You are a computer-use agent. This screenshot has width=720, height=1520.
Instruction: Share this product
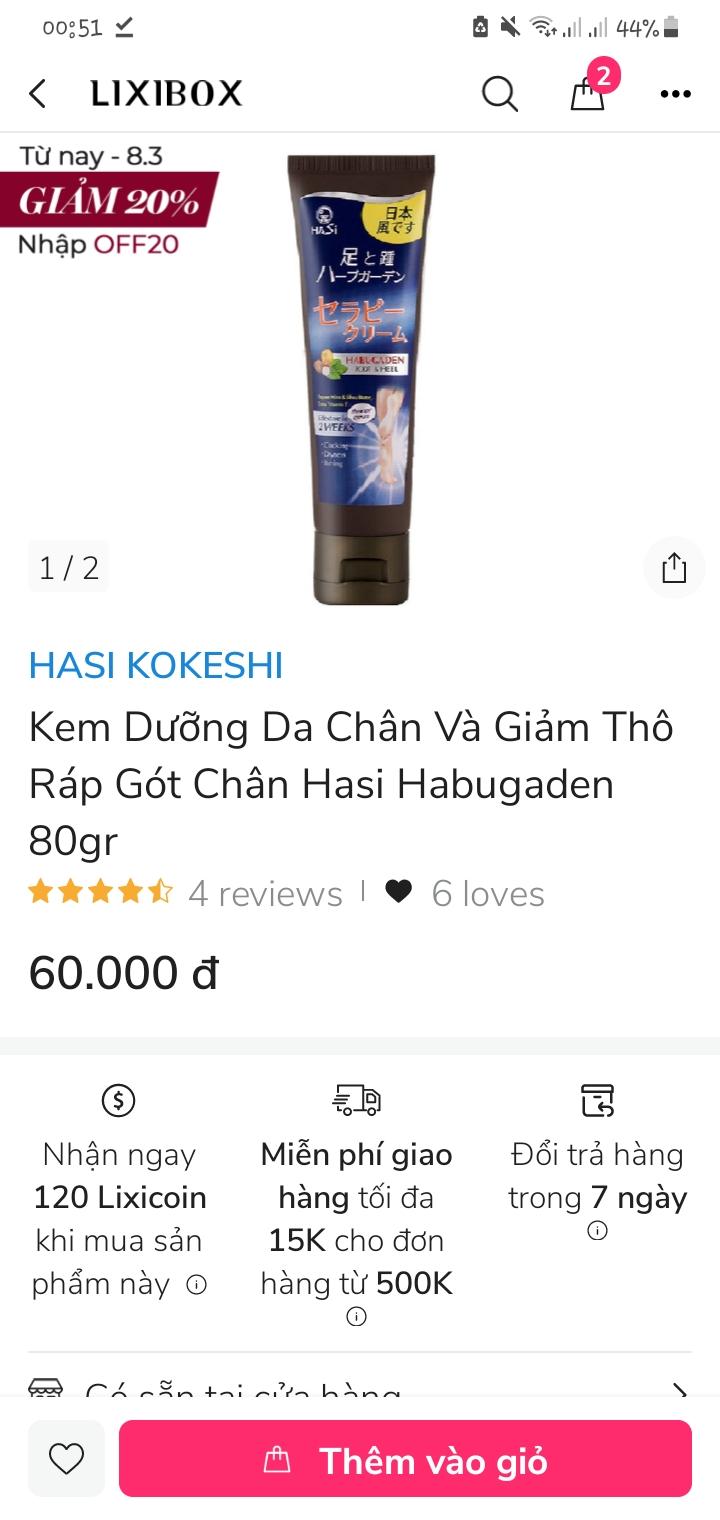674,568
